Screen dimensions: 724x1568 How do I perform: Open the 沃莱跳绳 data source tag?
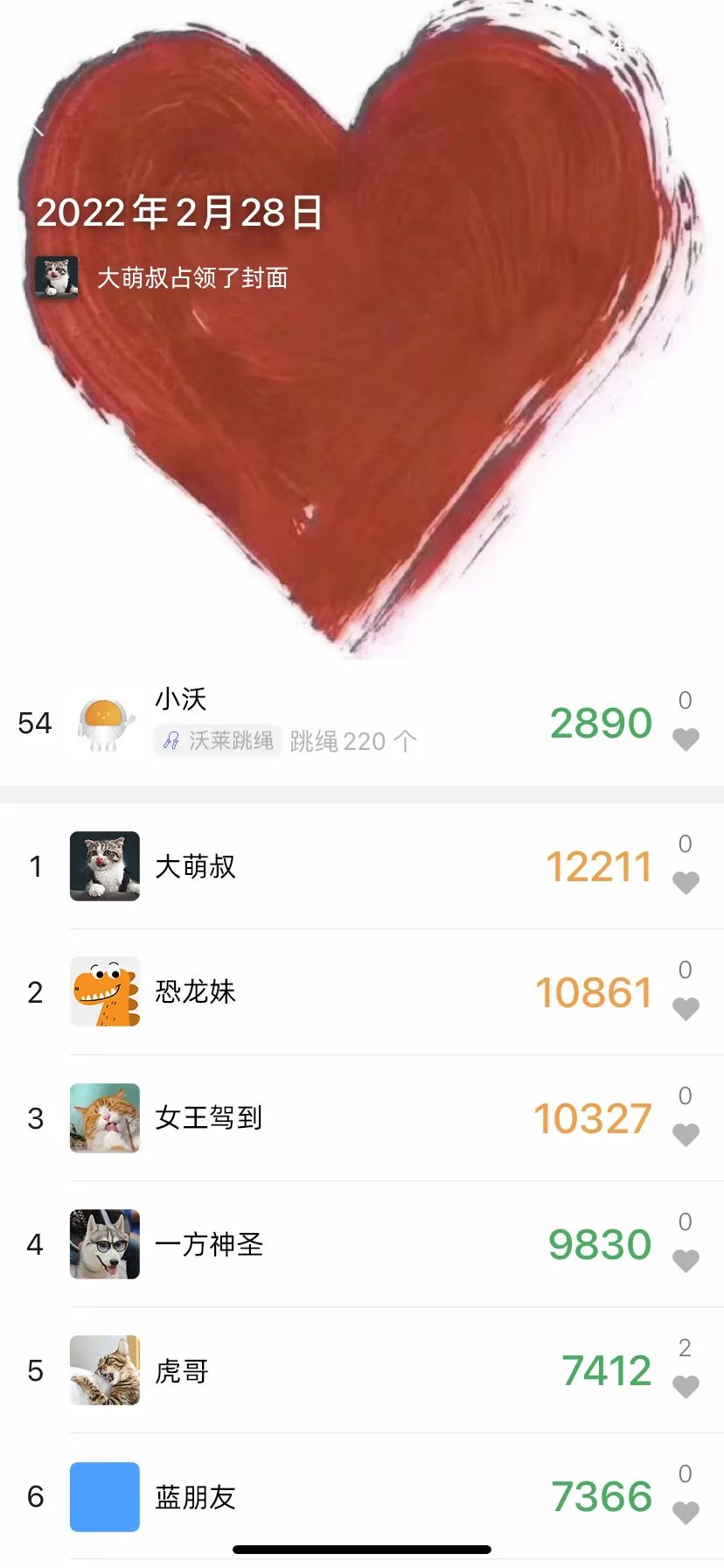[x=219, y=740]
